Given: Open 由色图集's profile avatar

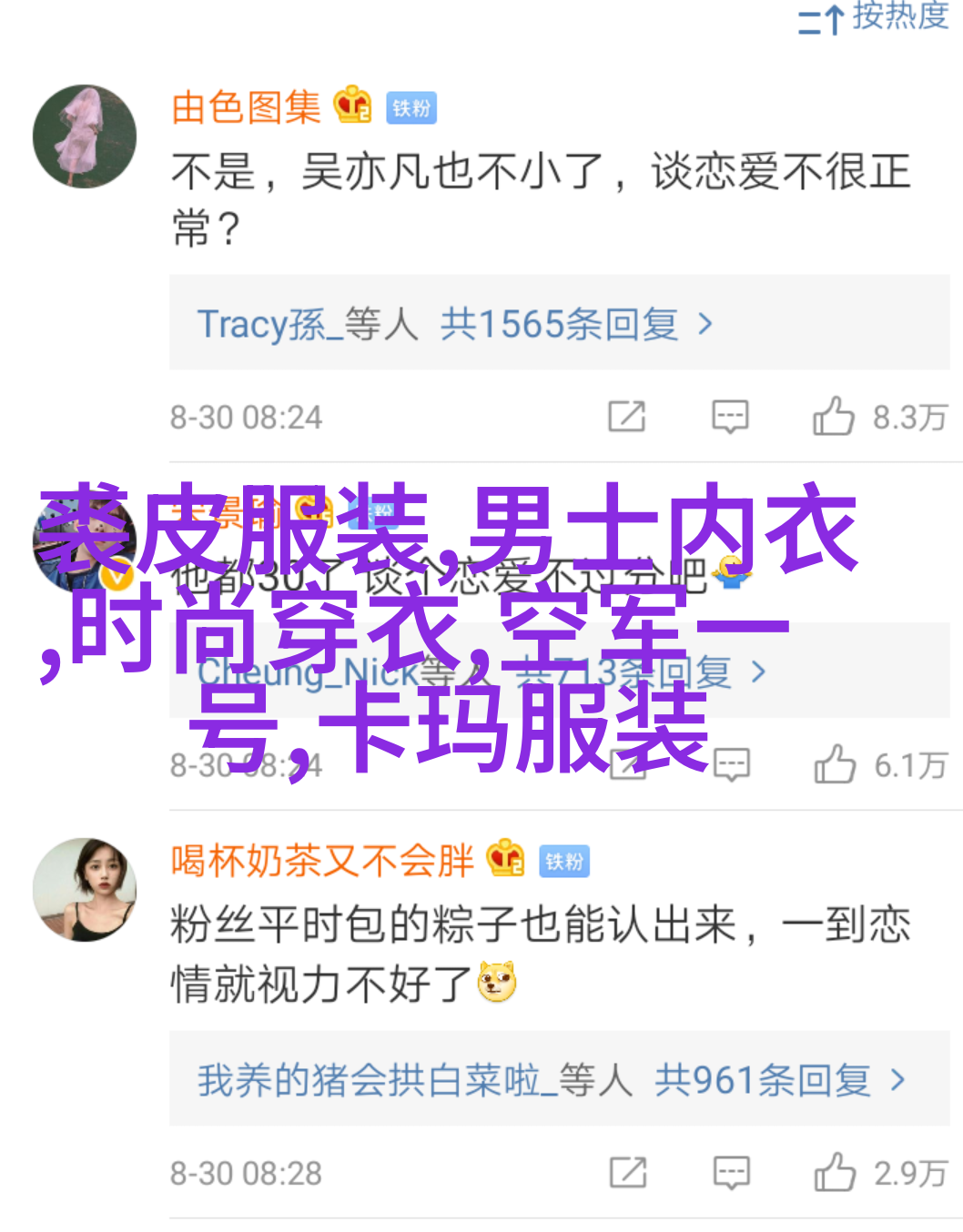Looking at the screenshot, I should coord(85,136).
